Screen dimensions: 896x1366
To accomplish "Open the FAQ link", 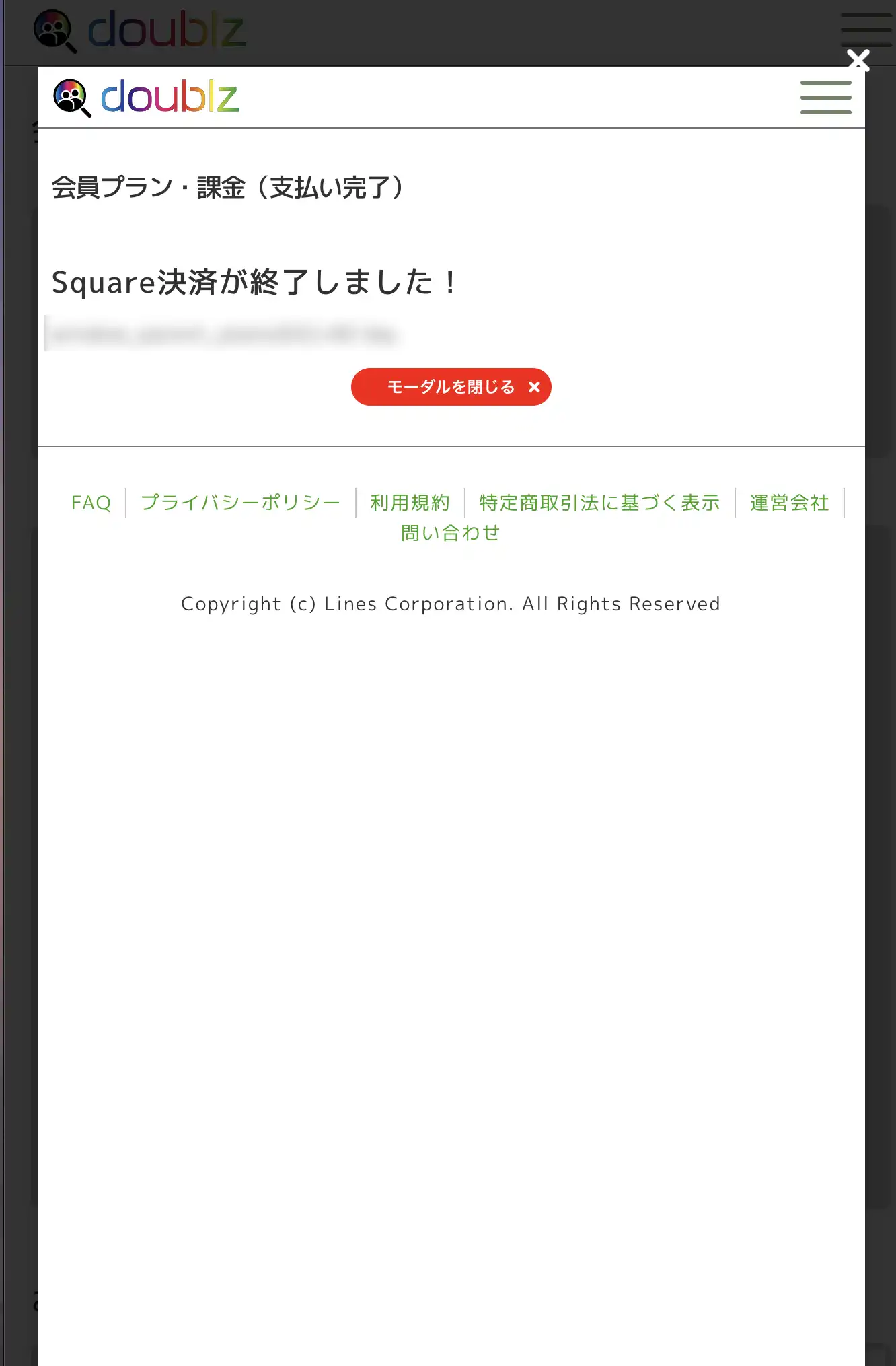I will [x=91, y=503].
